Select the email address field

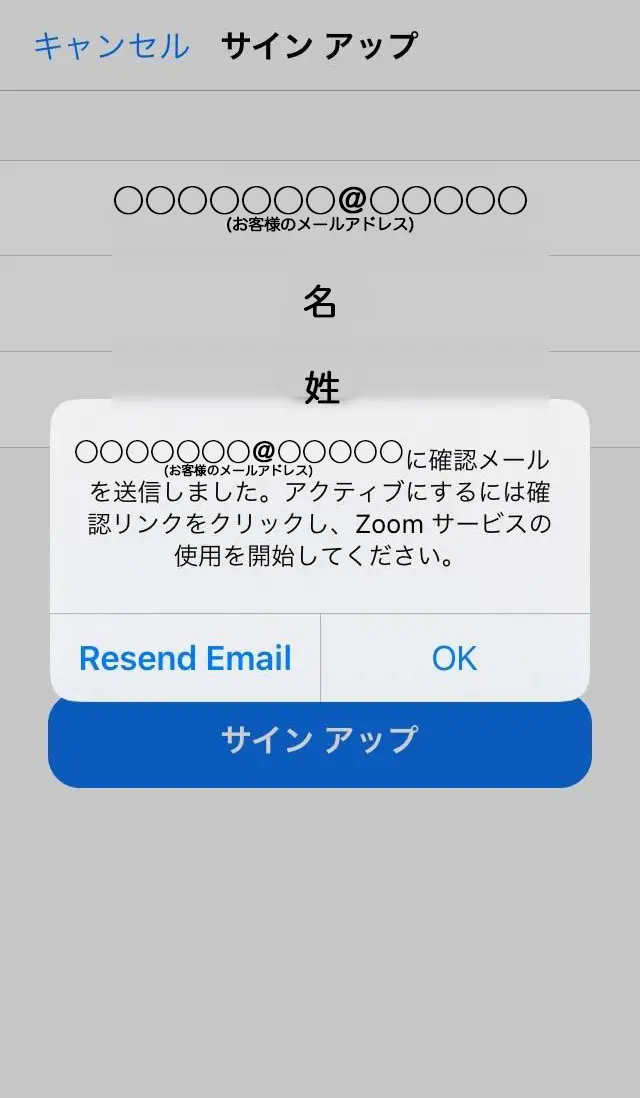click(x=320, y=207)
